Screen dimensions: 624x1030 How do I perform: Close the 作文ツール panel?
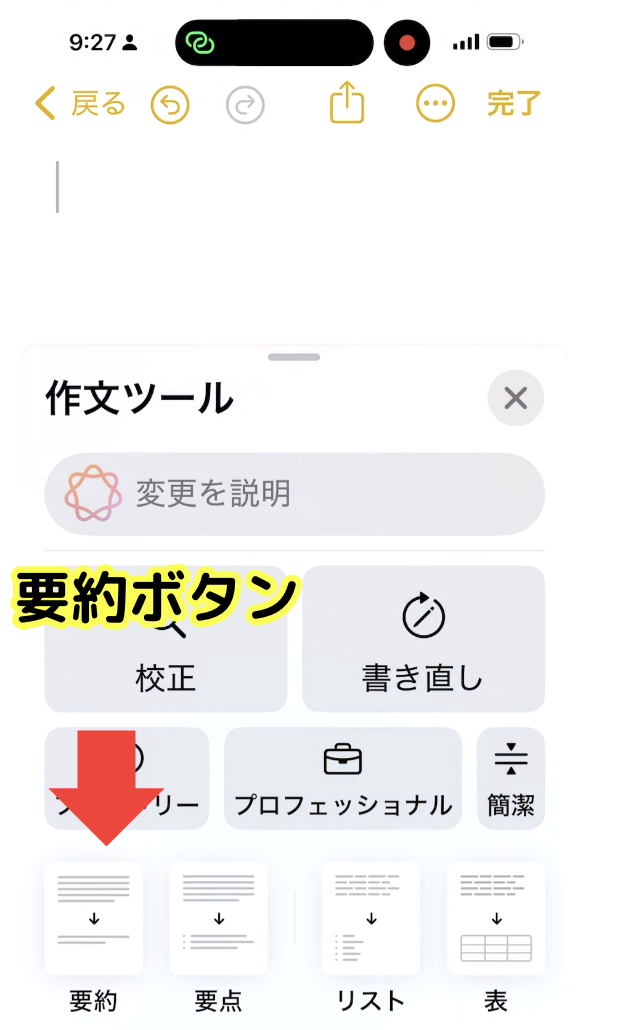click(x=516, y=398)
